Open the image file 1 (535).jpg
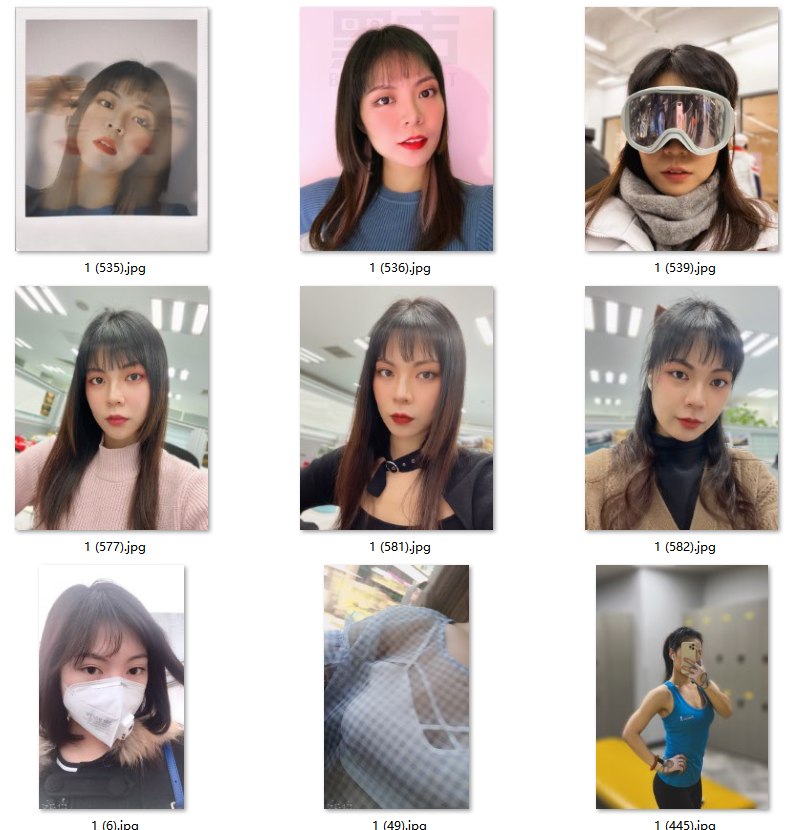 coord(112,130)
